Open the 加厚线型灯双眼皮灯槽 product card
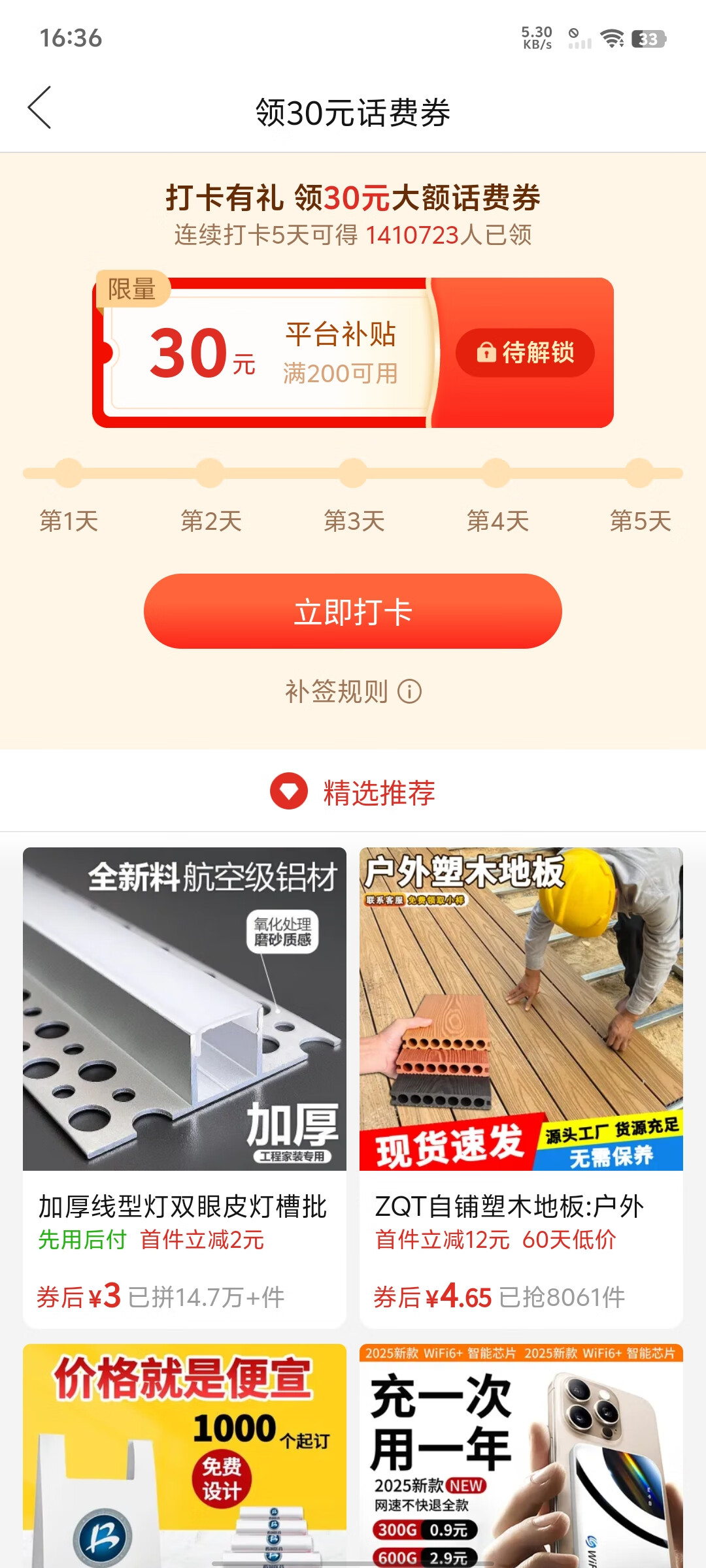Viewport: 706px width, 1568px height. (184, 1085)
